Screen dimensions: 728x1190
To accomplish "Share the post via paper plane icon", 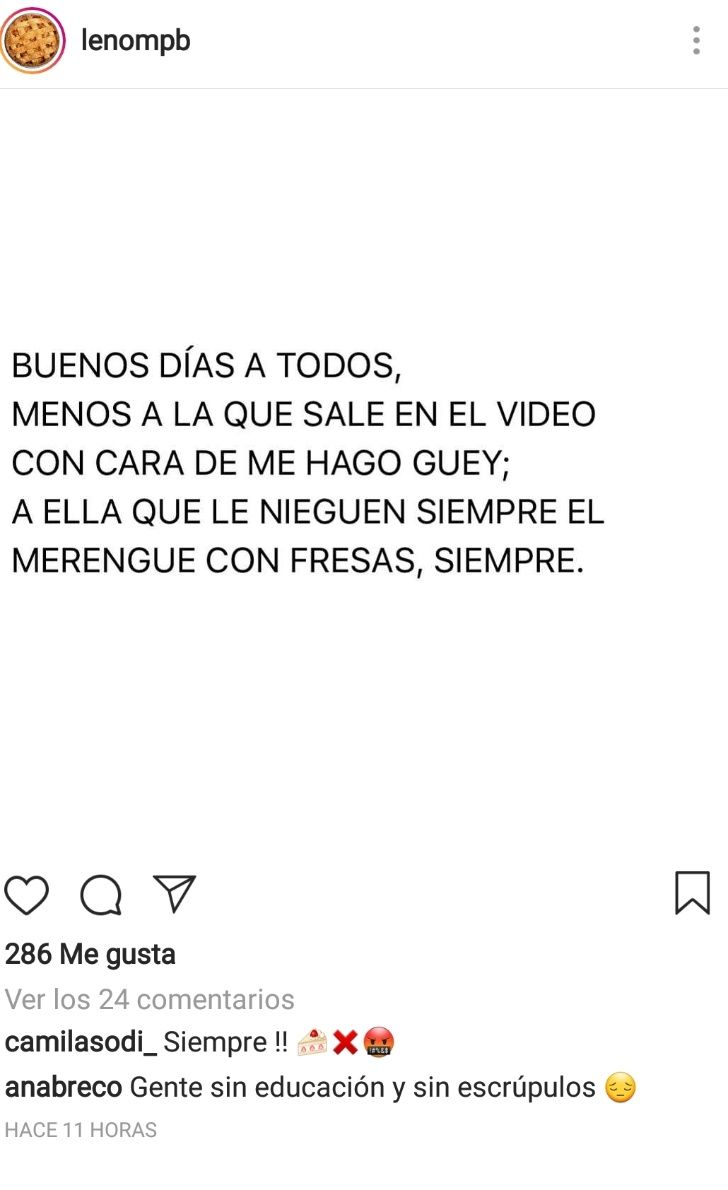I will click(x=174, y=893).
